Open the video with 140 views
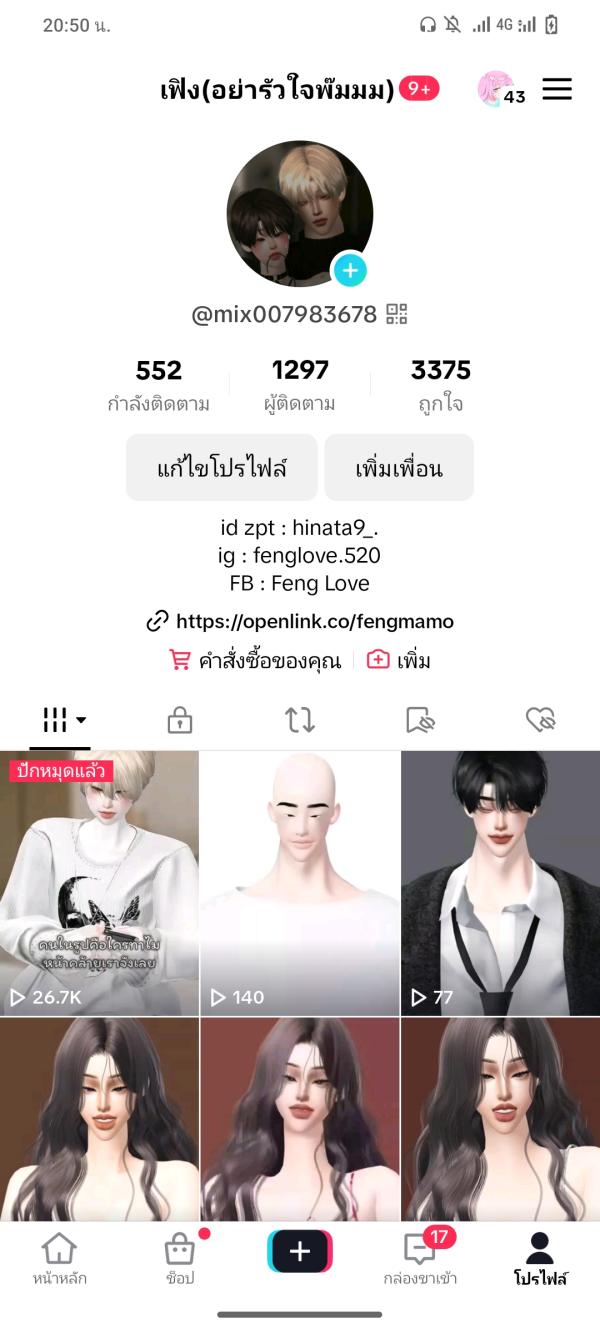600x1333 pixels. tap(300, 884)
